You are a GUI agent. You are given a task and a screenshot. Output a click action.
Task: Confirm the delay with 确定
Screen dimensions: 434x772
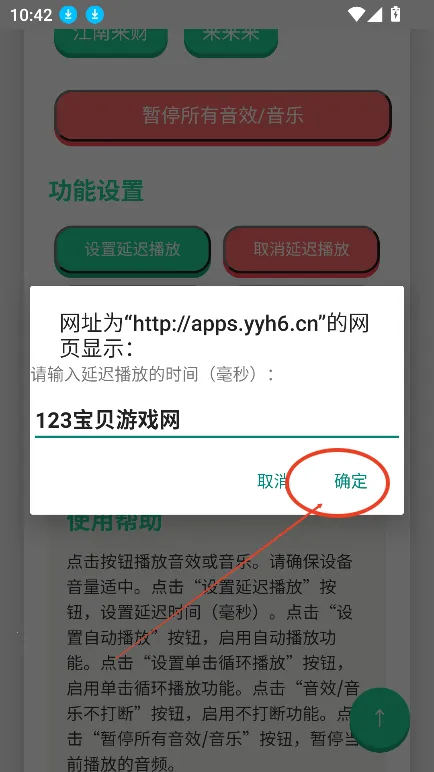(351, 481)
